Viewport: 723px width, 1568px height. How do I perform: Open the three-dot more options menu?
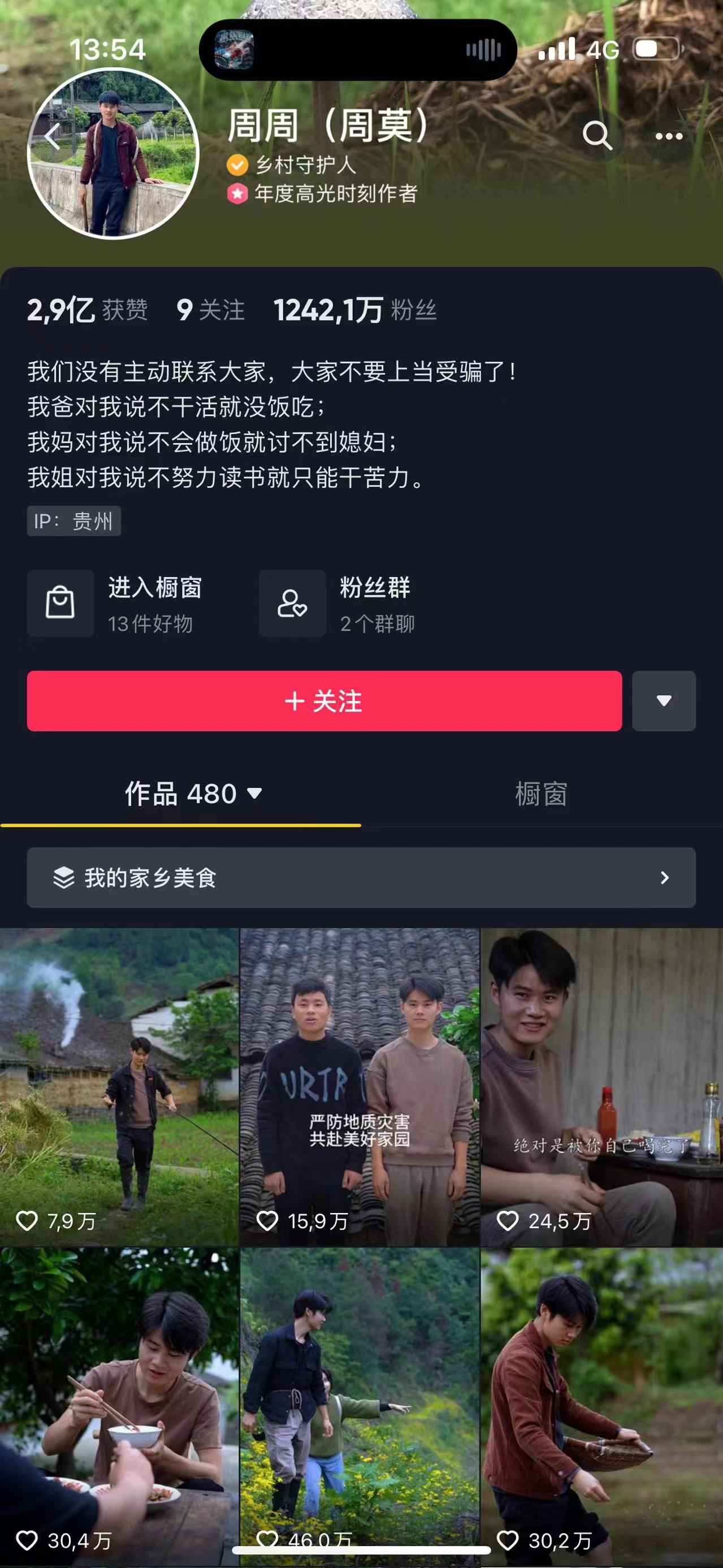click(669, 136)
